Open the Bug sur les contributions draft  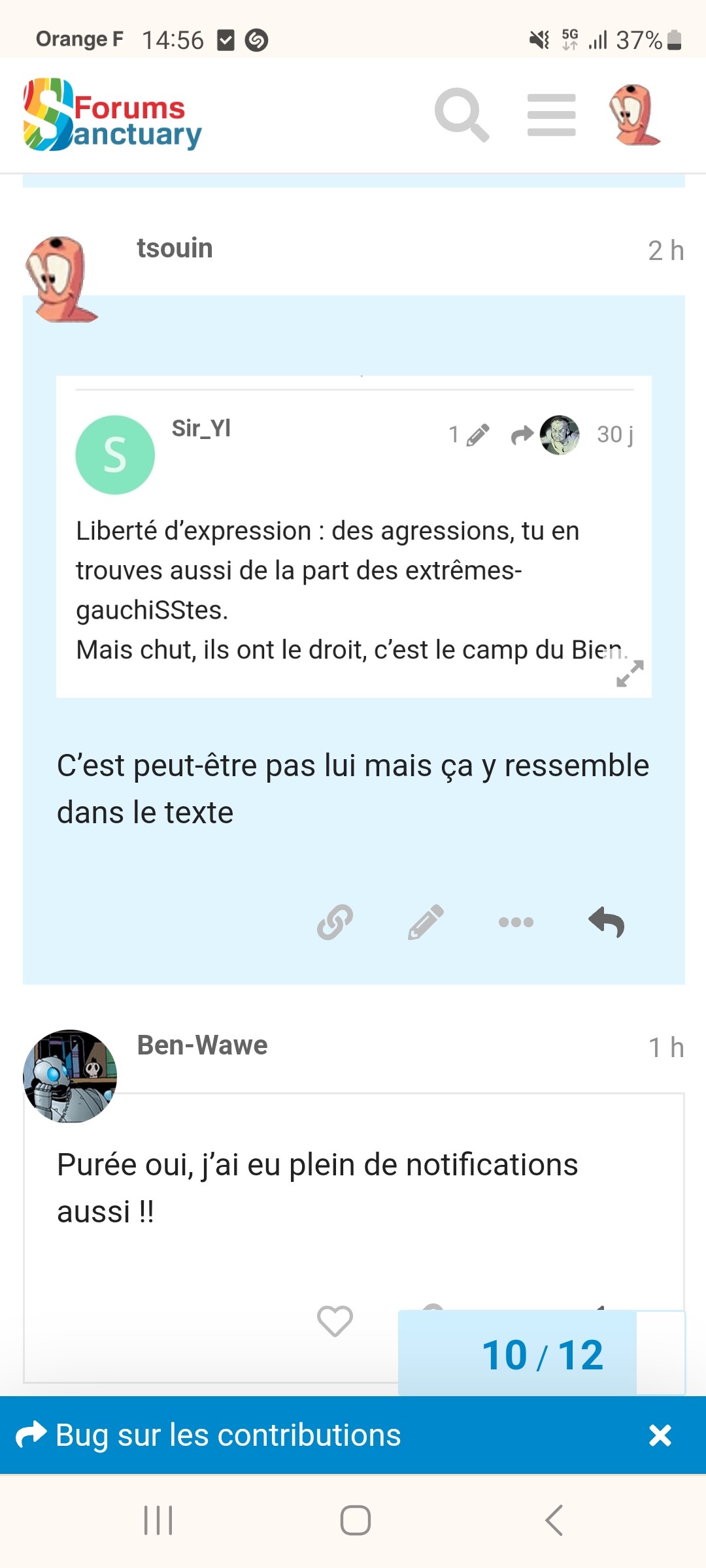[228, 1435]
